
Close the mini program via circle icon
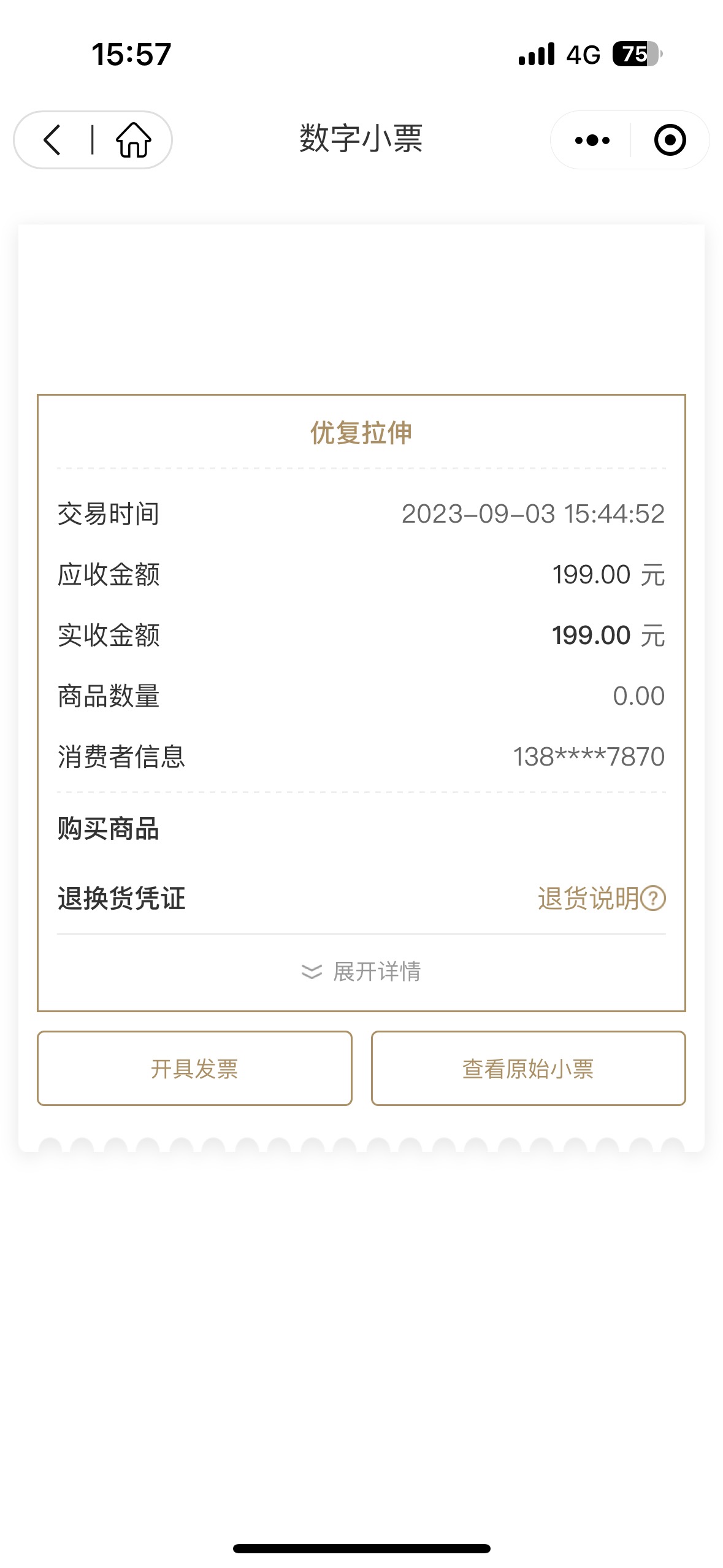[670, 140]
